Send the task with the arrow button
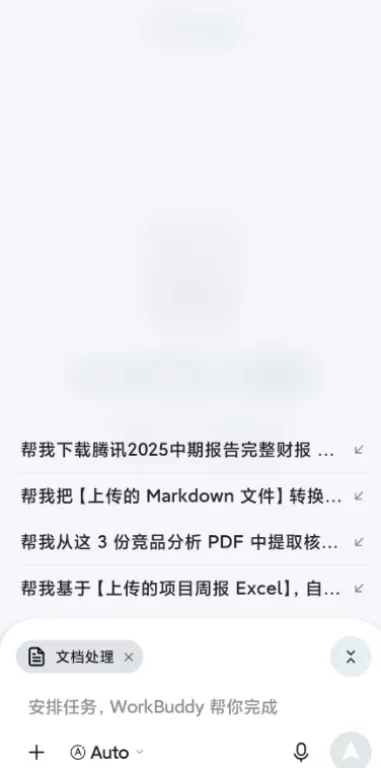The image size is (381, 768). click(351, 750)
